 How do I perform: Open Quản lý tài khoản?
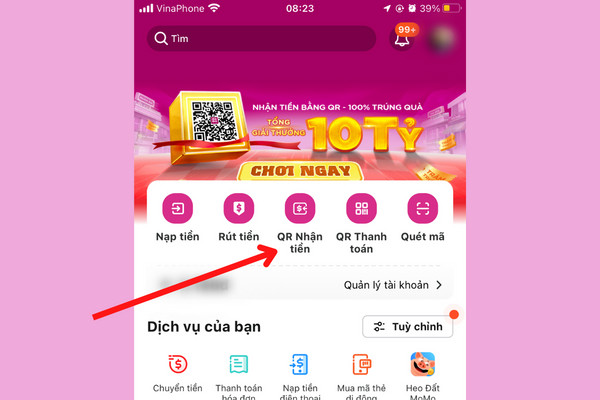392,284
